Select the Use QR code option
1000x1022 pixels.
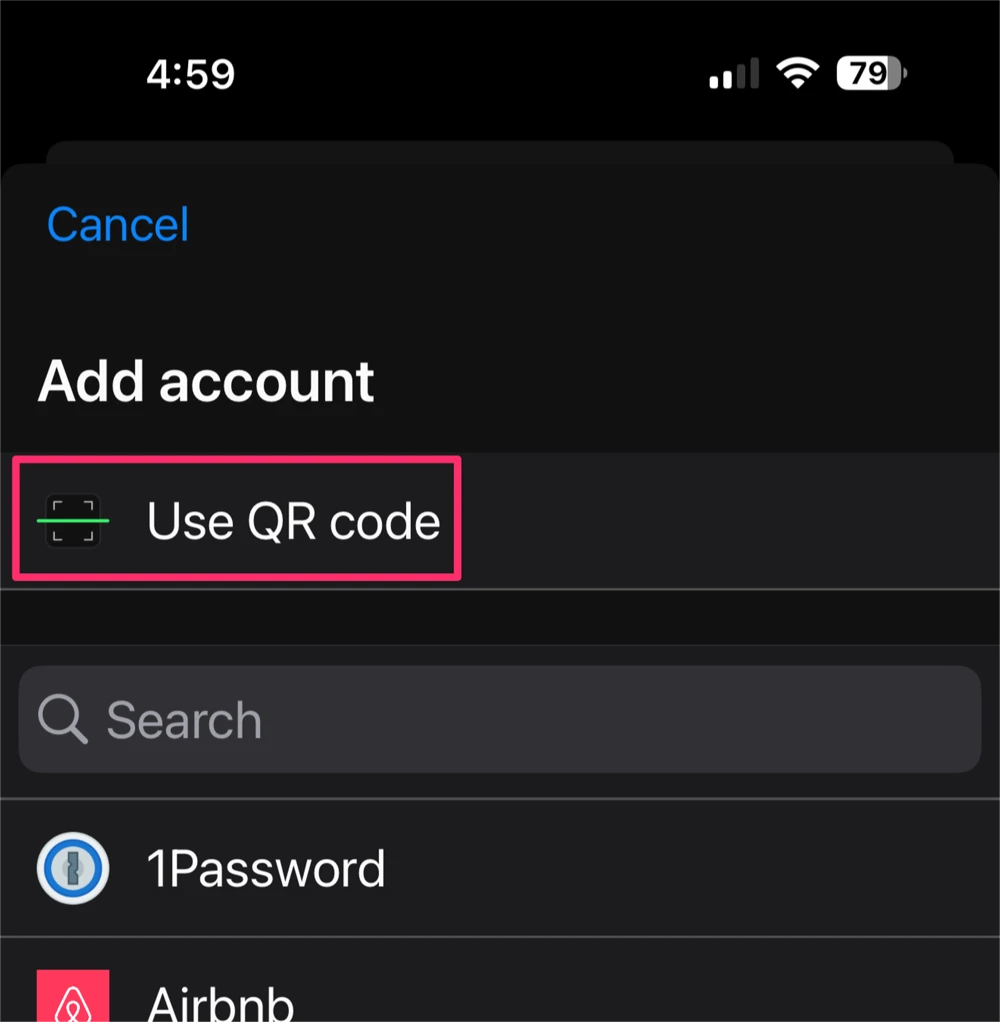(x=292, y=521)
